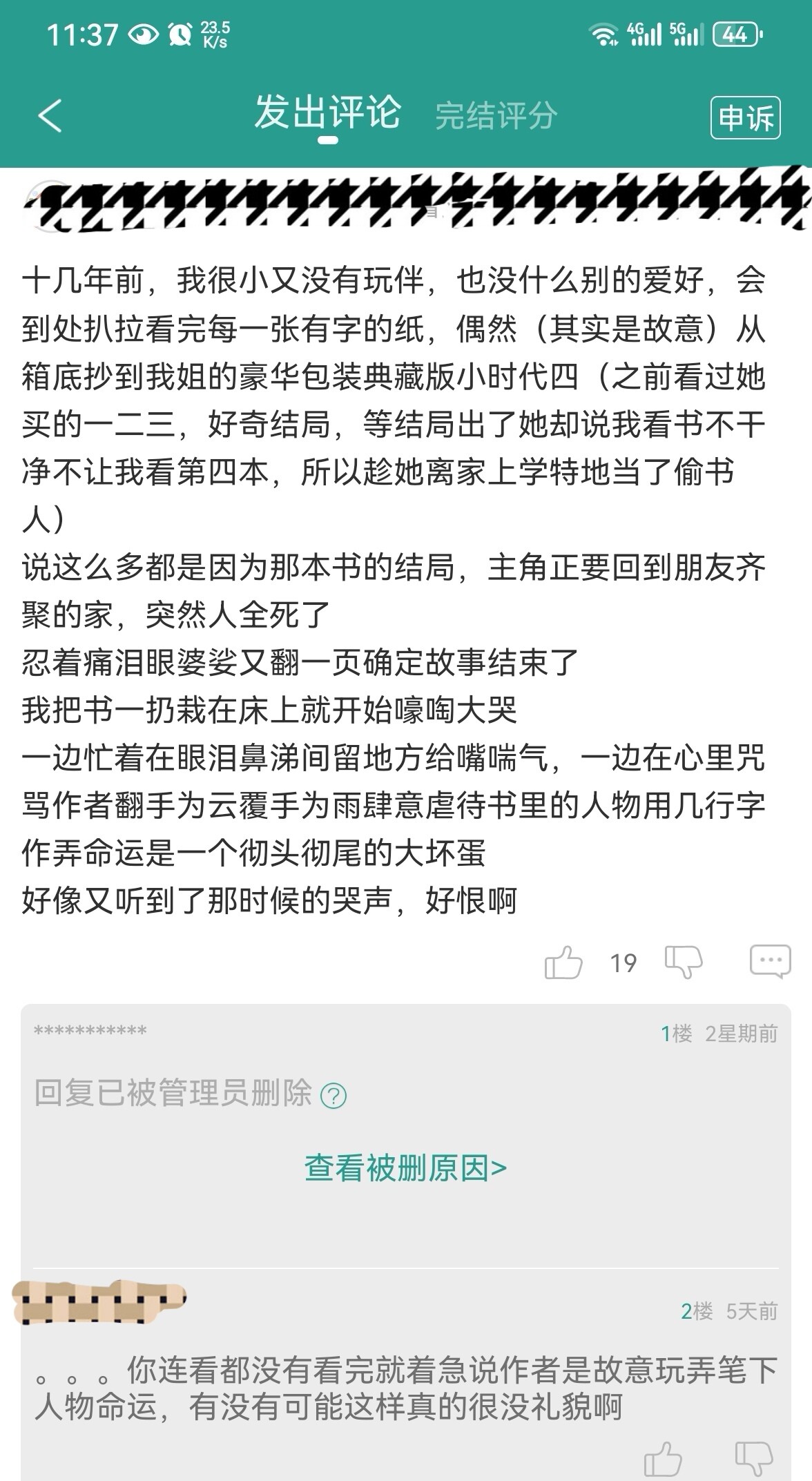Image resolution: width=812 pixels, height=1481 pixels.
Task: Like the 2楼 reply
Action: pyautogui.click(x=663, y=1459)
